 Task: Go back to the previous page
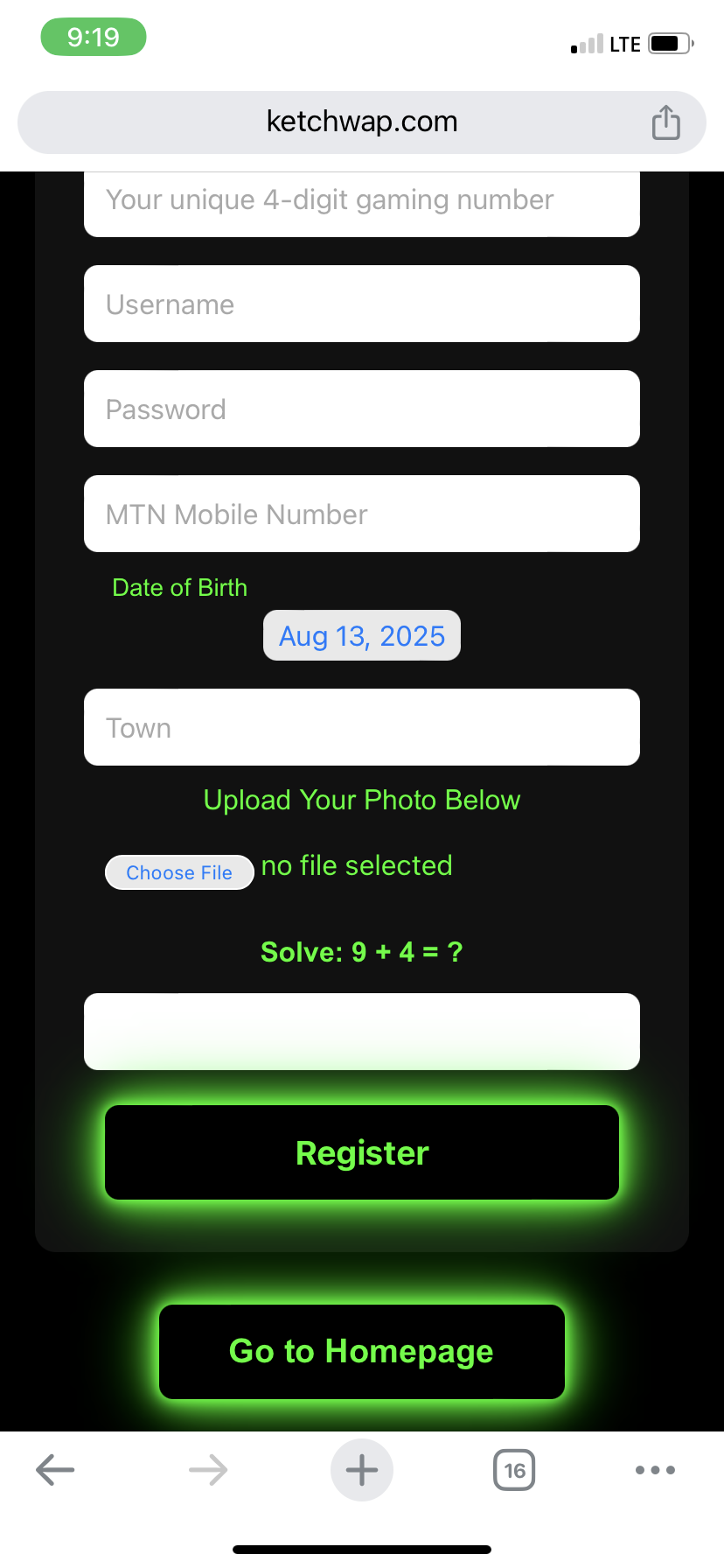[55, 1470]
